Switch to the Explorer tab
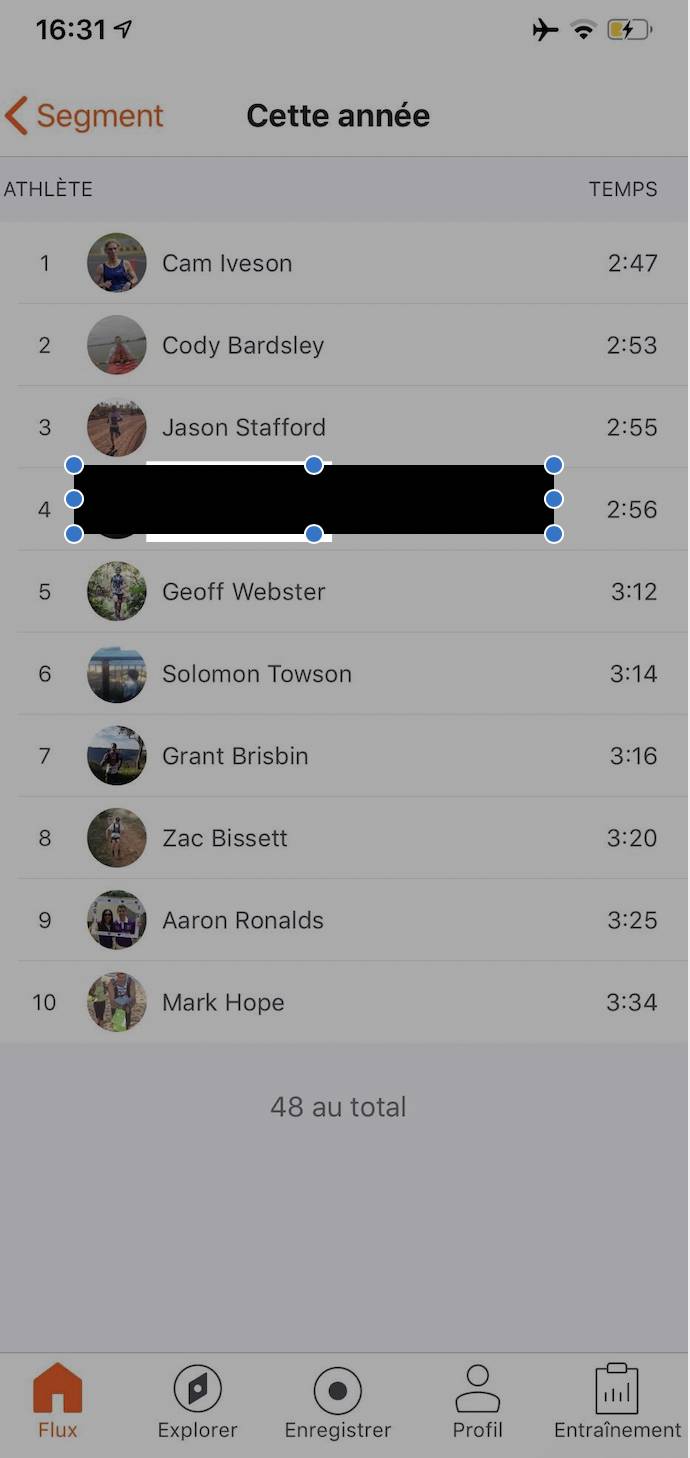Screen dimensions: 690x1458 coord(197,1401)
